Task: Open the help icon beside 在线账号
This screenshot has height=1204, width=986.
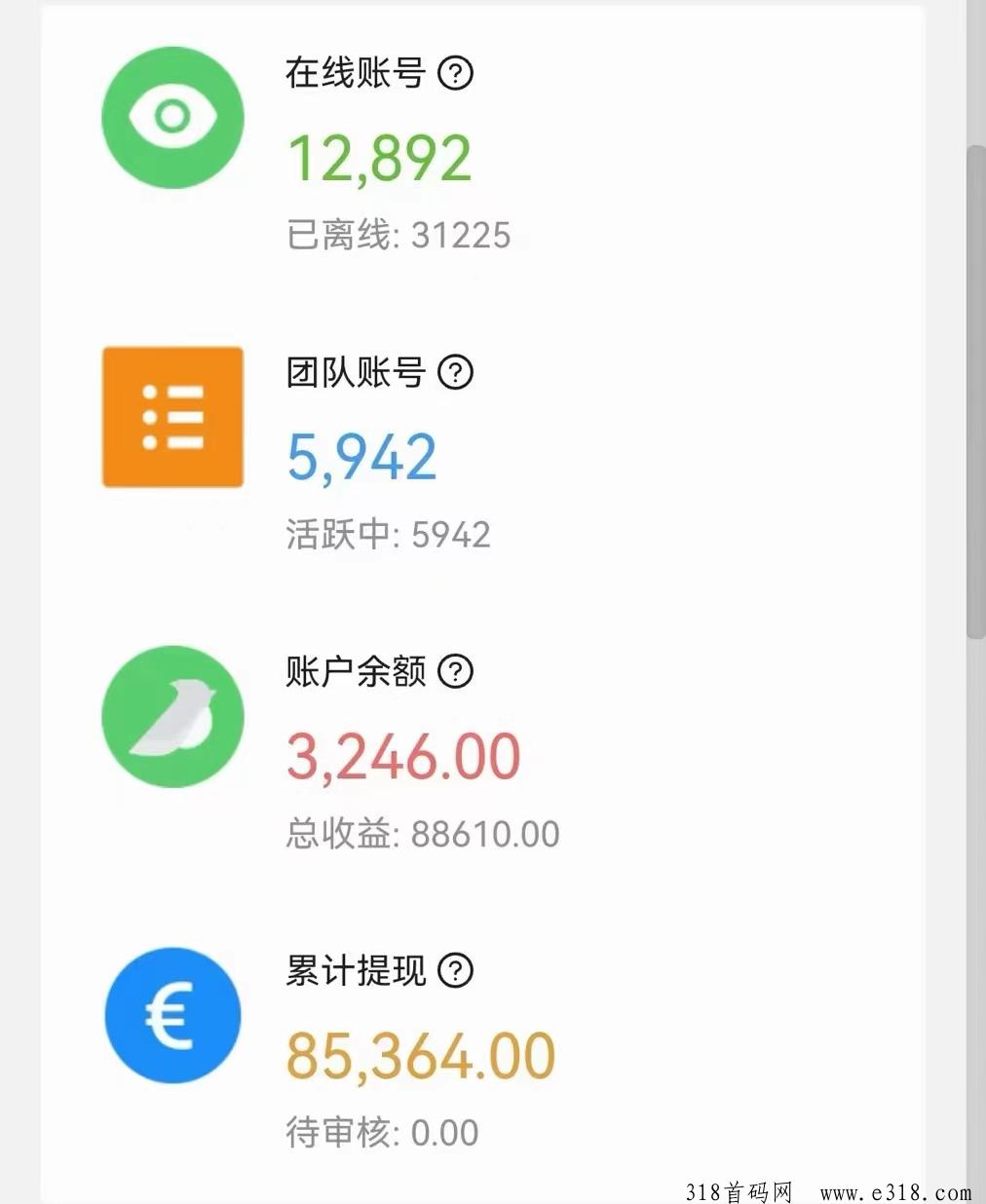Action: 455,73
